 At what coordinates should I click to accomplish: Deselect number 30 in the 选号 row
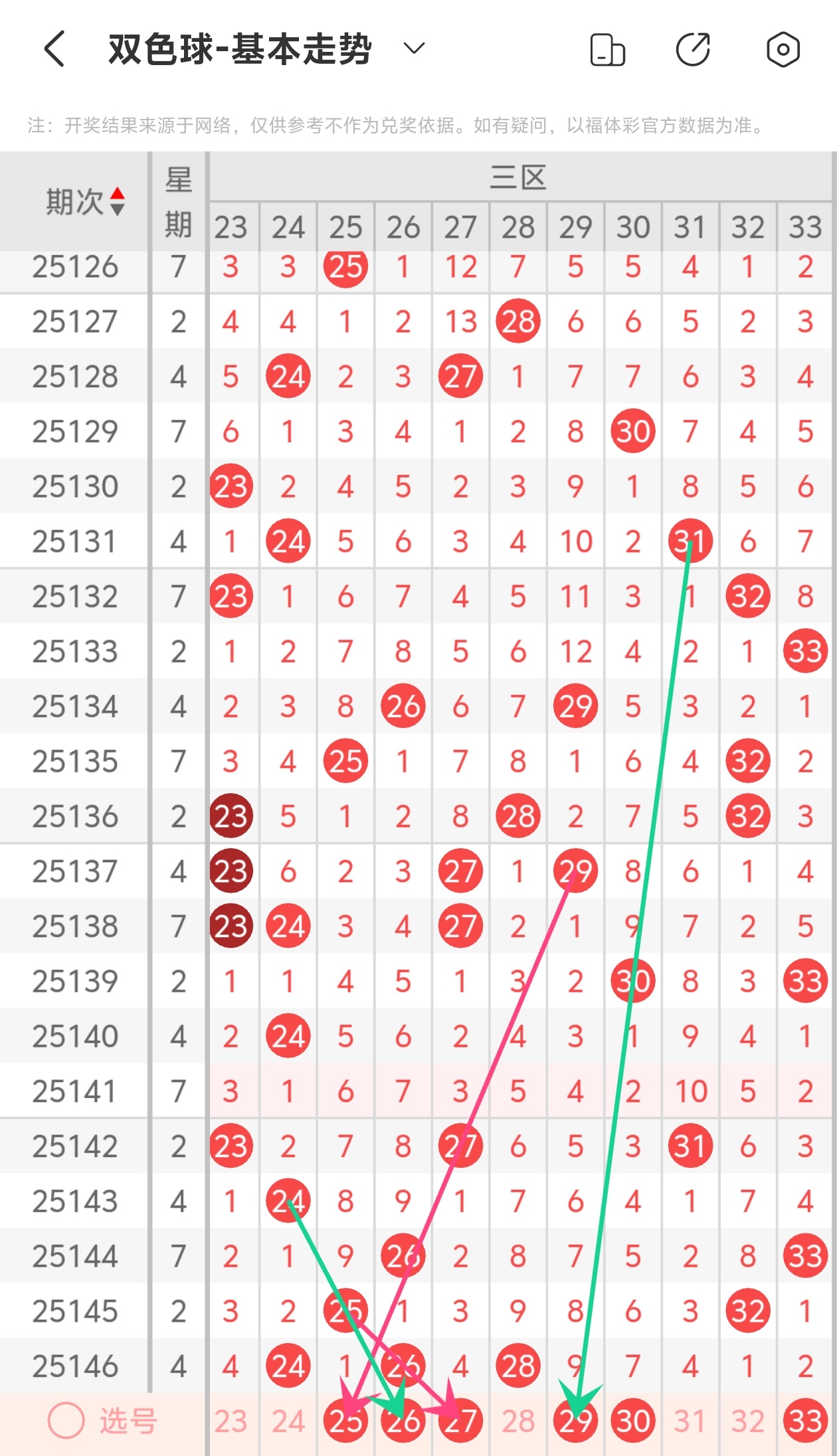pyautogui.click(x=633, y=1422)
